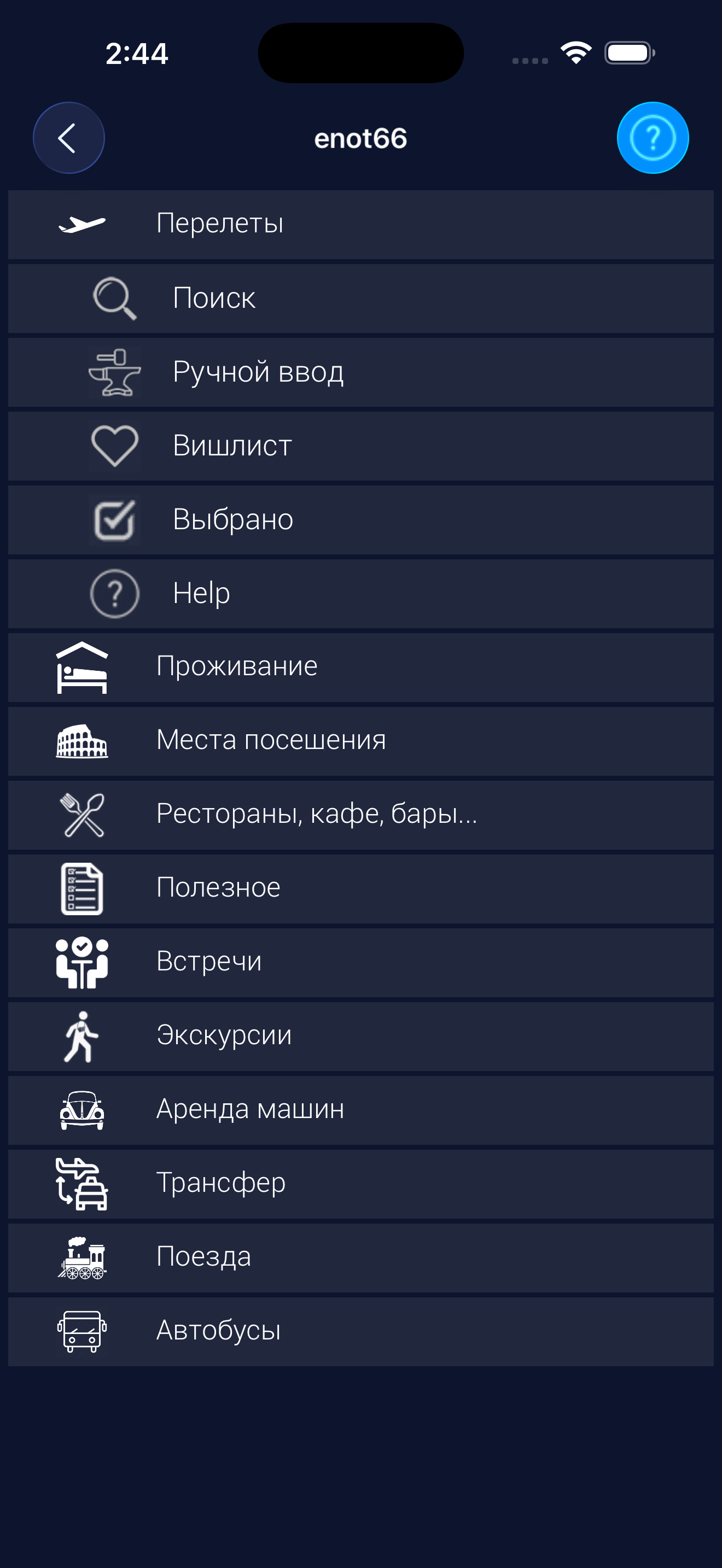The width and height of the screenshot is (722, 1568).
Task: Open Места посещения
Action: [x=360, y=741]
